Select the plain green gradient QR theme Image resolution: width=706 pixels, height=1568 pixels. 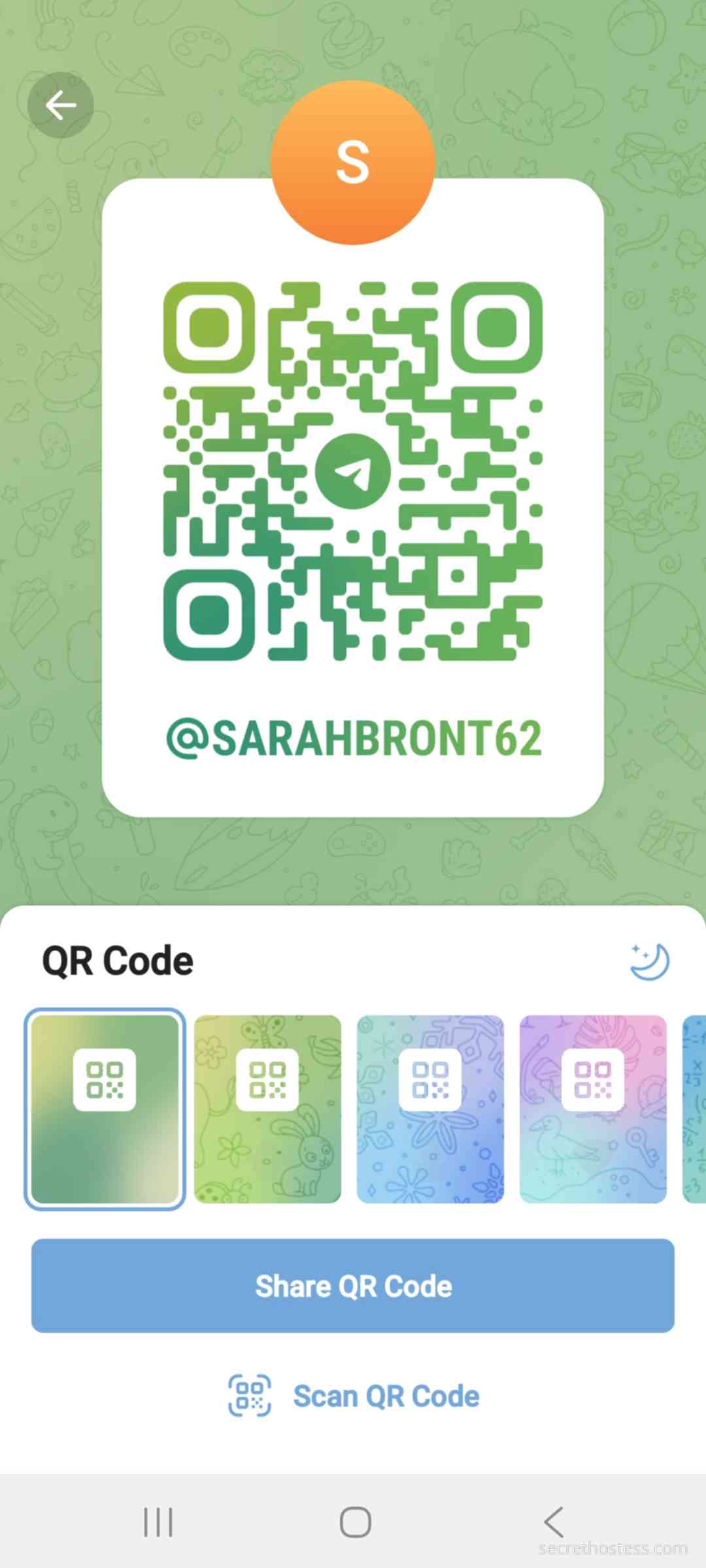pyautogui.click(x=105, y=1109)
